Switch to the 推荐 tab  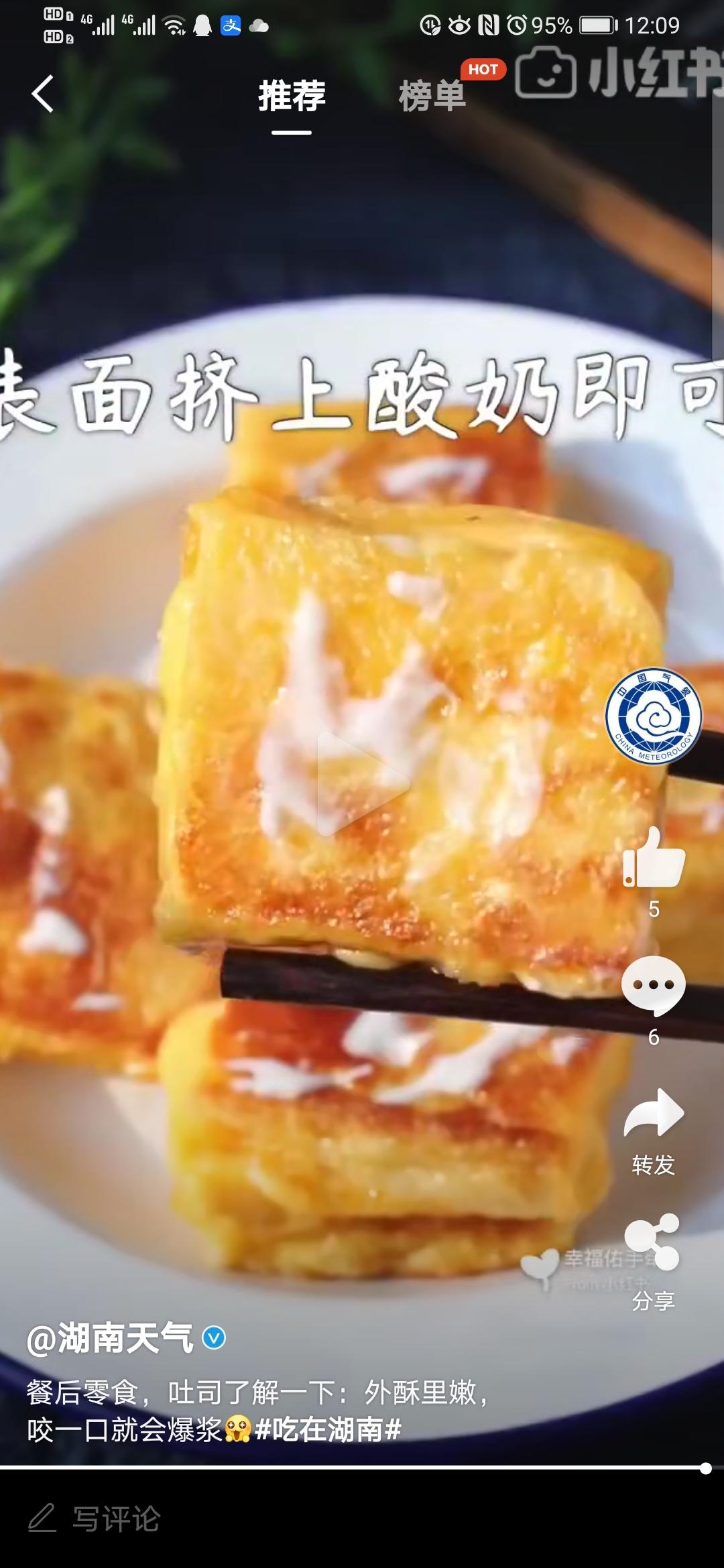coord(292,96)
